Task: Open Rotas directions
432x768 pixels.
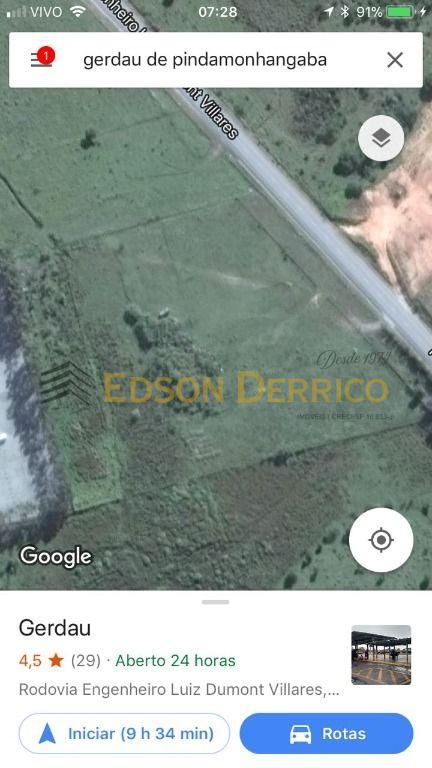Action: tap(326, 733)
